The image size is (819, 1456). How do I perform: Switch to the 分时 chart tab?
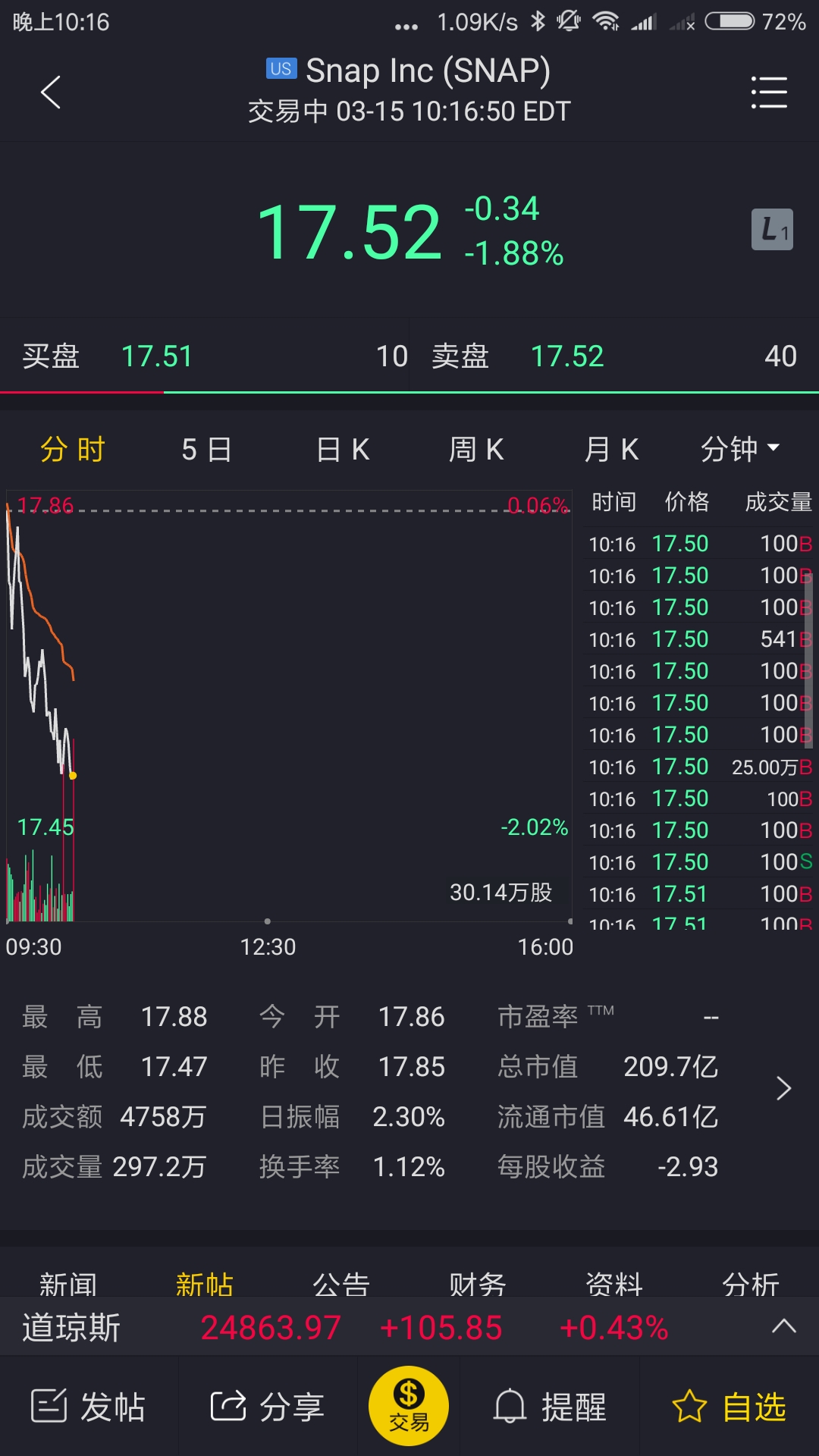pos(73,449)
